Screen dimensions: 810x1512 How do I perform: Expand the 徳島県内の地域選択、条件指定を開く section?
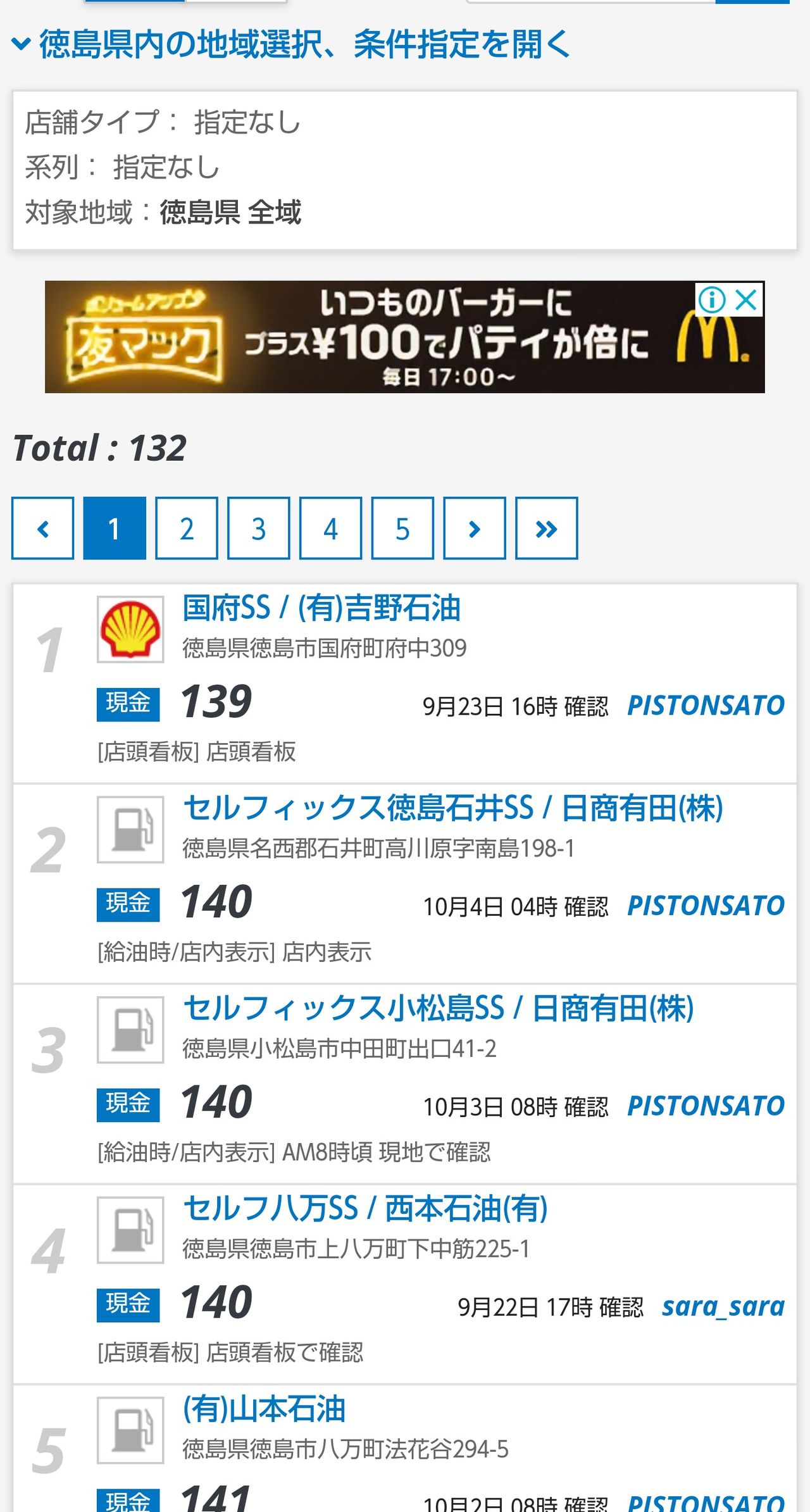point(291,44)
